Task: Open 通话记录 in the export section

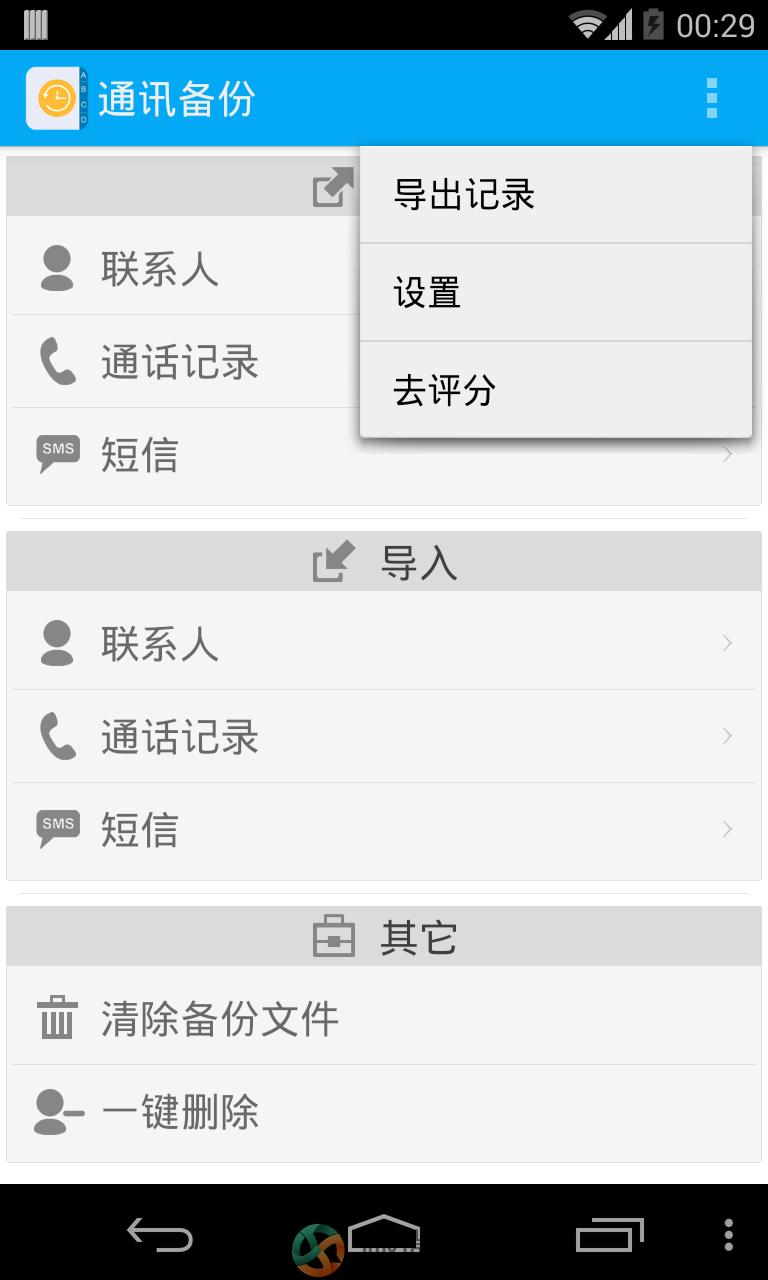Action: pyautogui.click(x=184, y=362)
